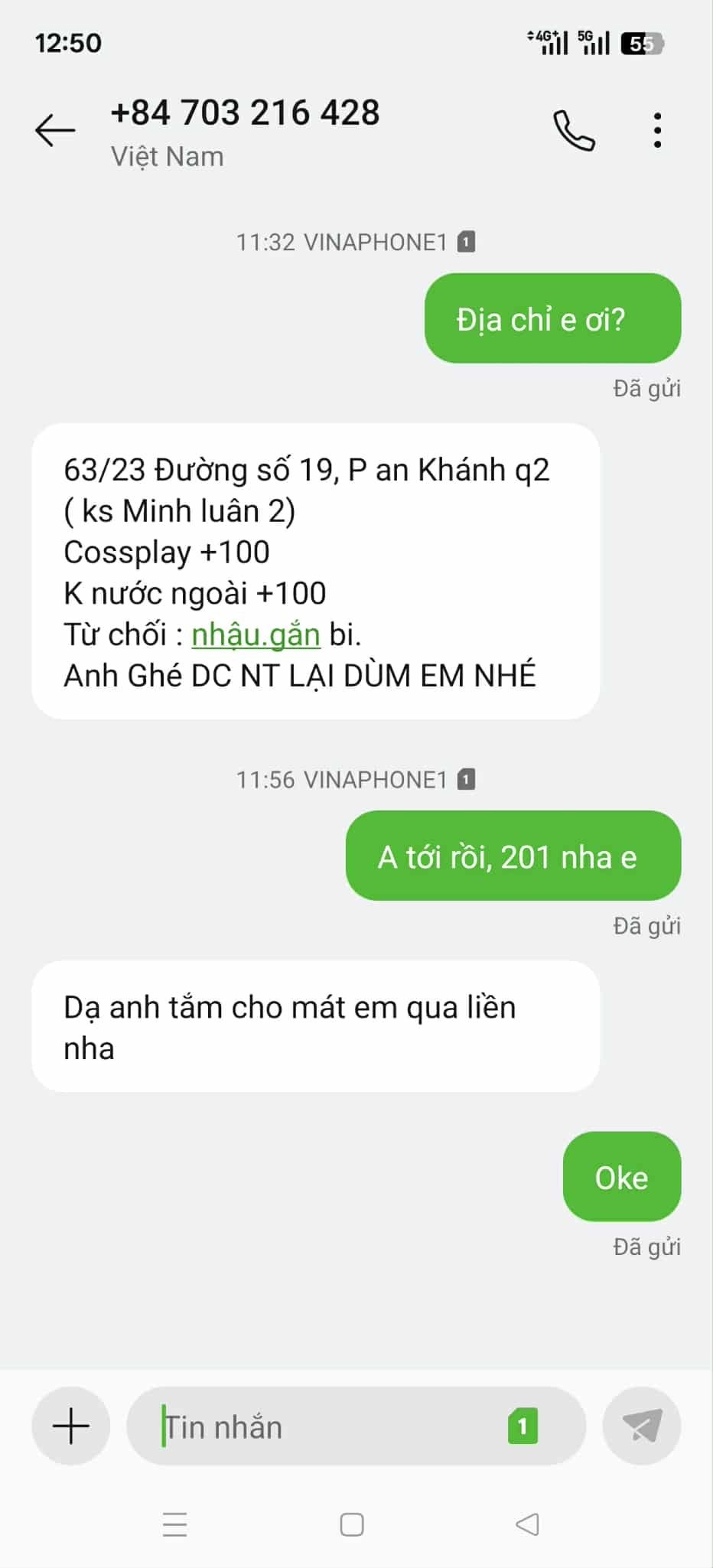Screen dimensions: 713x1568
Task: Call +84 703 216 428
Action: pos(574,130)
